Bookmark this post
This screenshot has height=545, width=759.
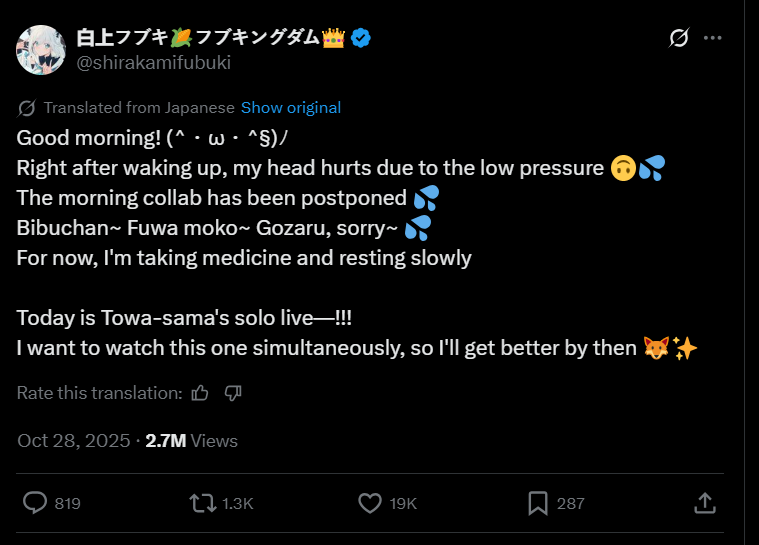click(x=537, y=503)
